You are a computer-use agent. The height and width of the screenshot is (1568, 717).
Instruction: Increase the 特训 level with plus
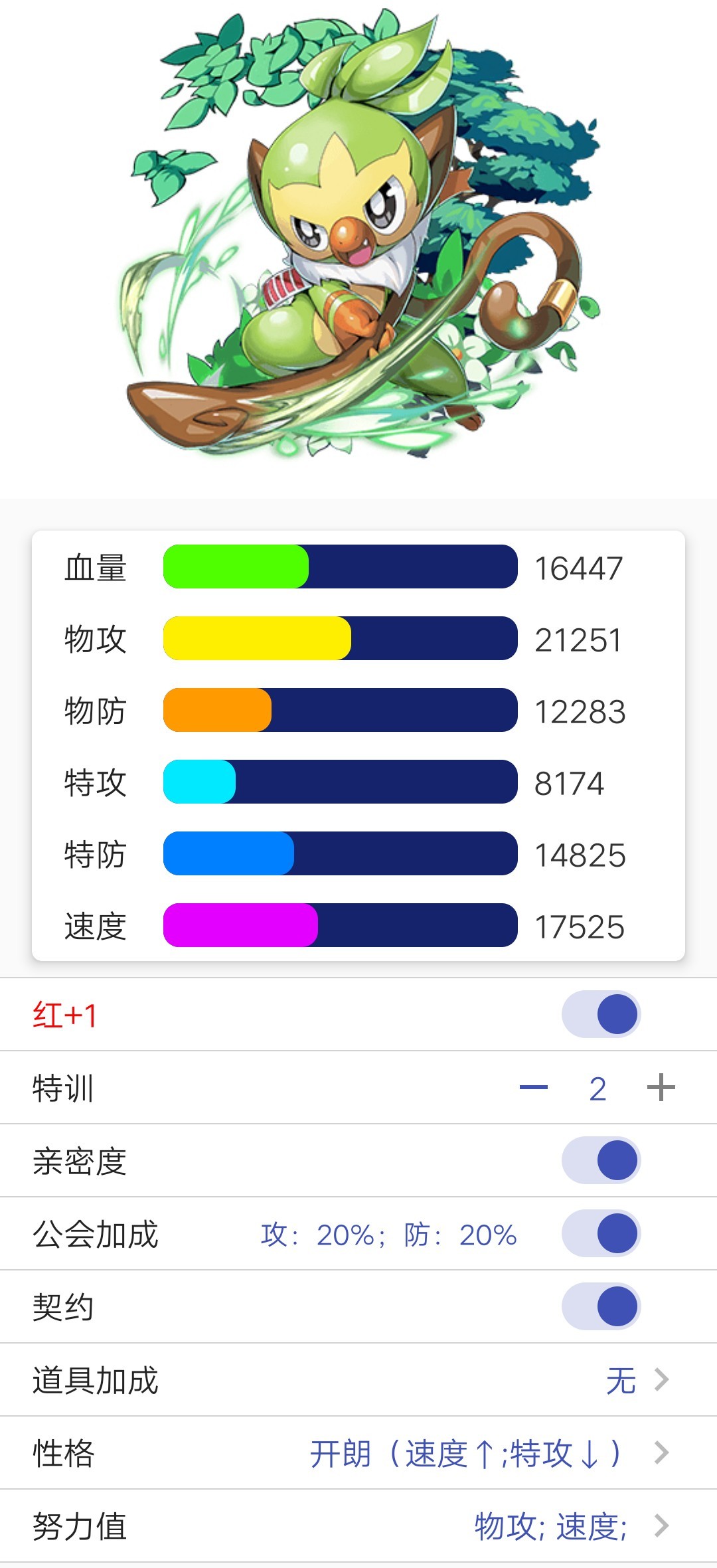pyautogui.click(x=661, y=1088)
